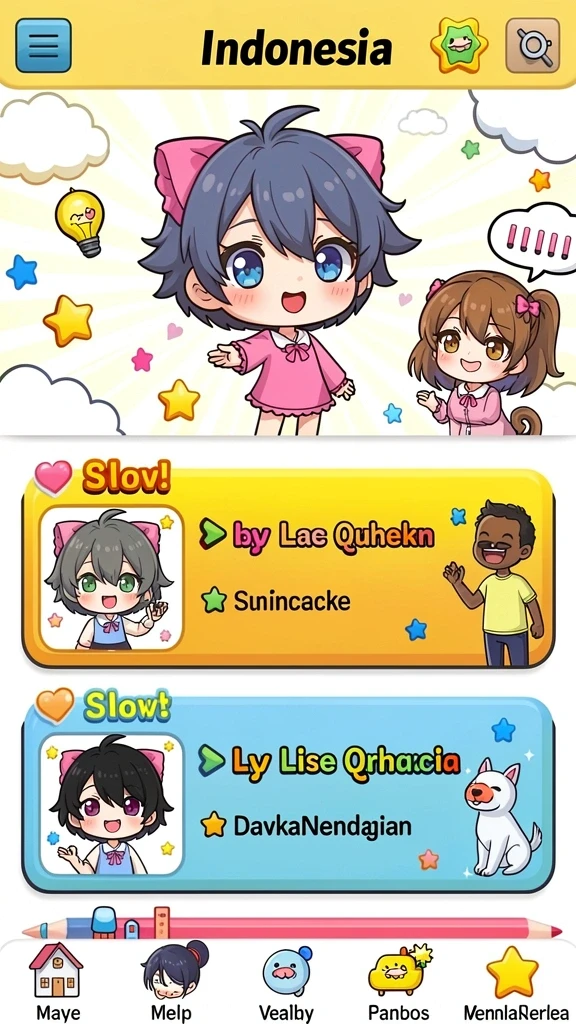
Task: Tap the search magnifier icon
Action: click(533, 45)
